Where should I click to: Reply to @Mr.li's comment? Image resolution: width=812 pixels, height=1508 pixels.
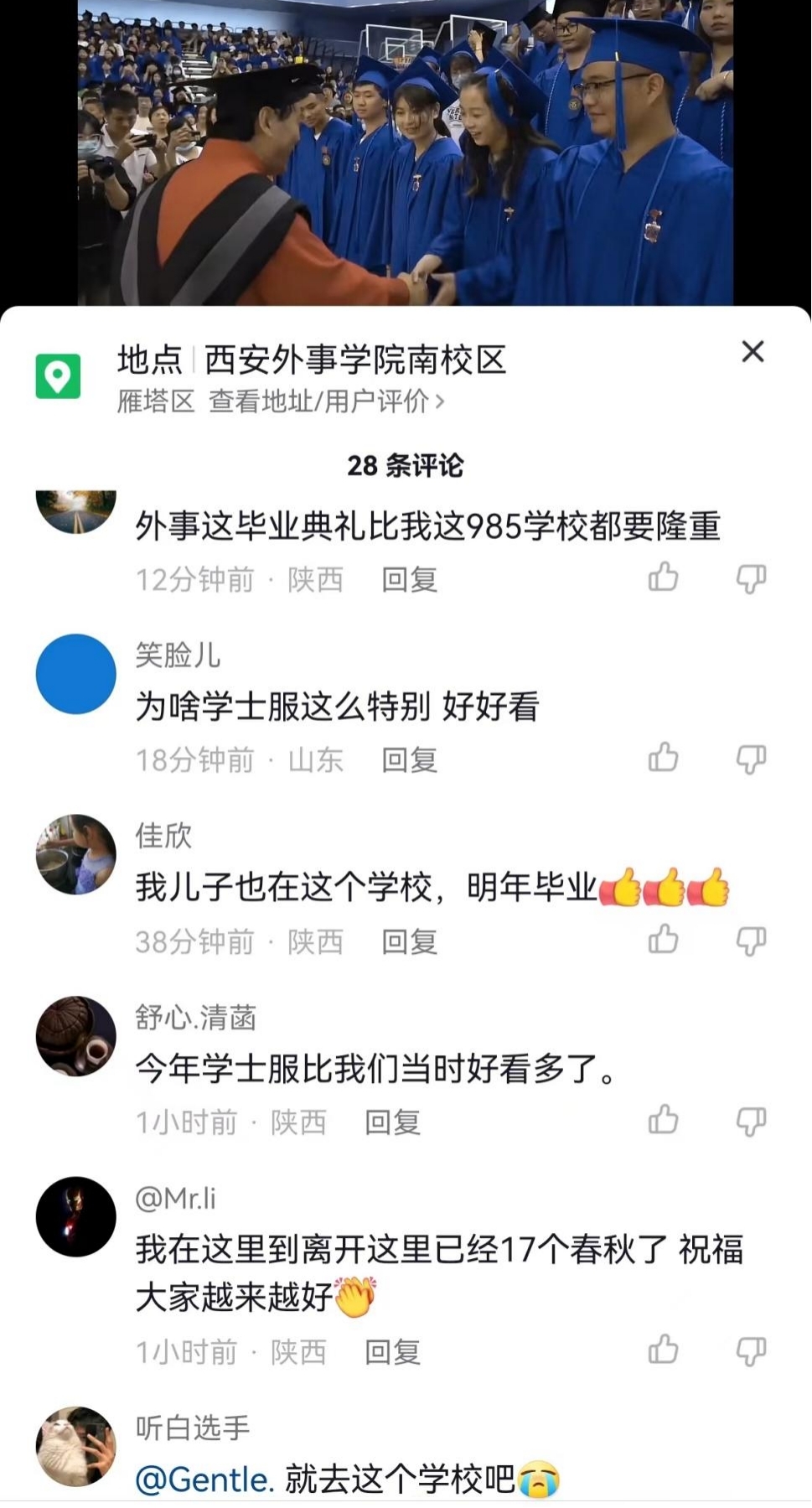coord(392,1352)
